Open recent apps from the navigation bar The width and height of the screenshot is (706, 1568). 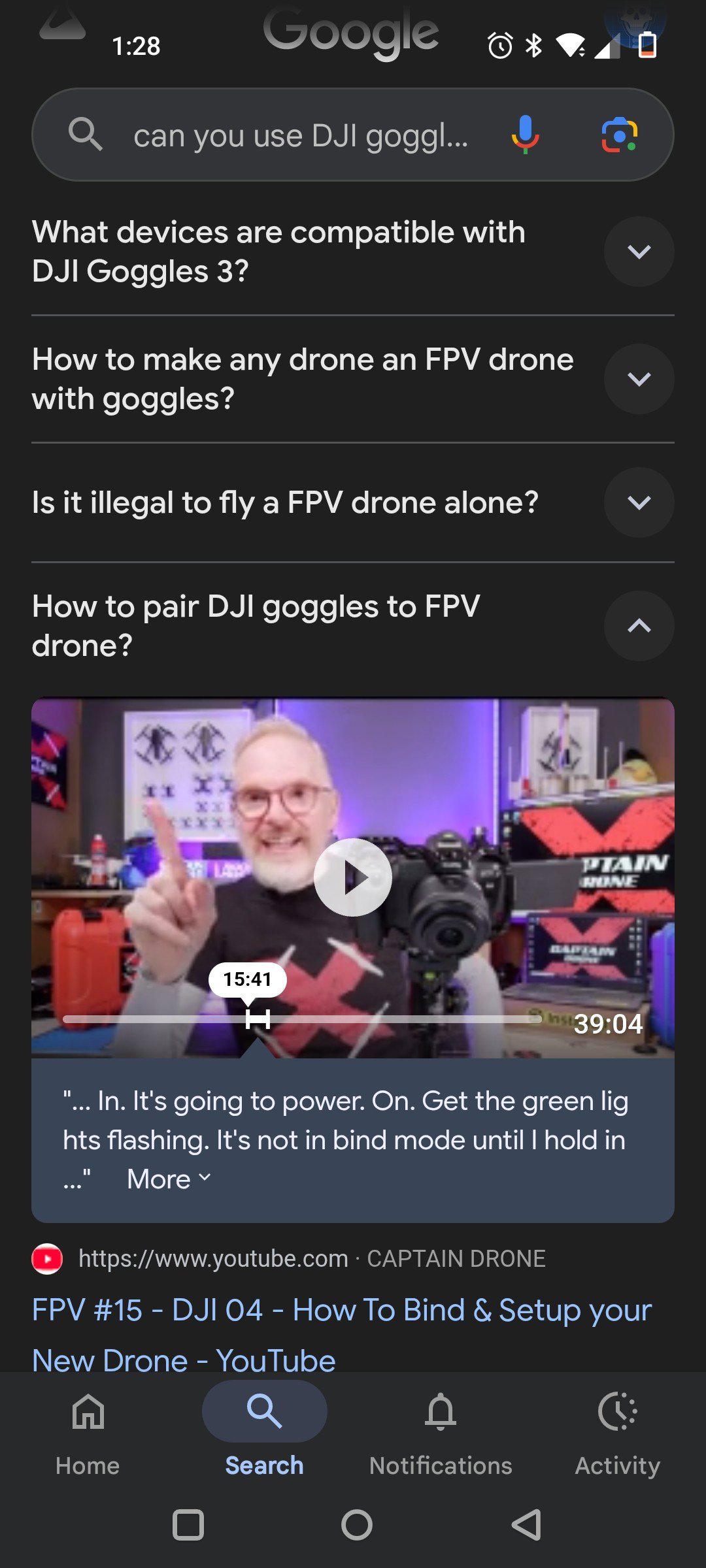[188, 1525]
